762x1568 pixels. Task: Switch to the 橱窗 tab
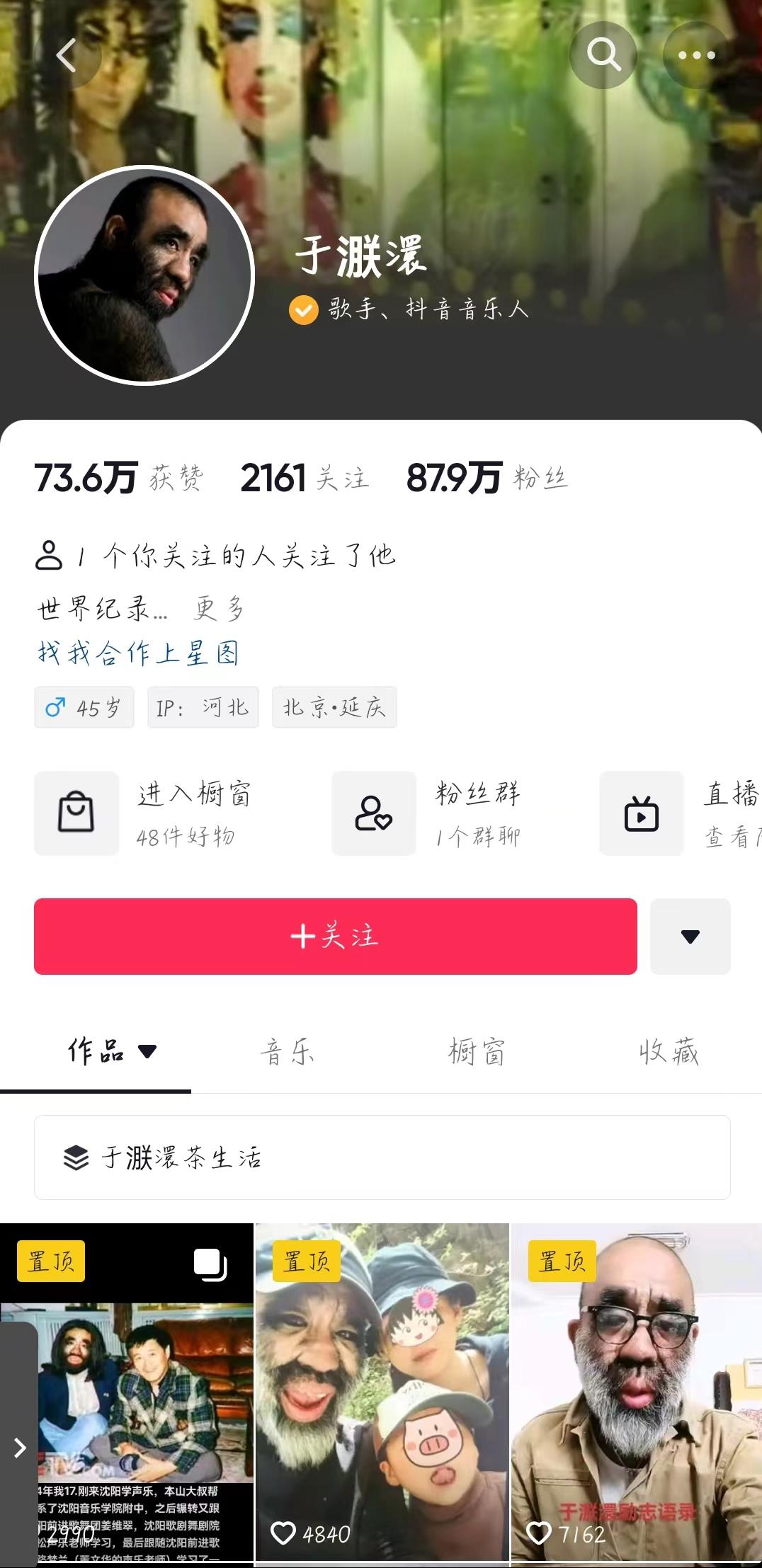click(477, 1052)
